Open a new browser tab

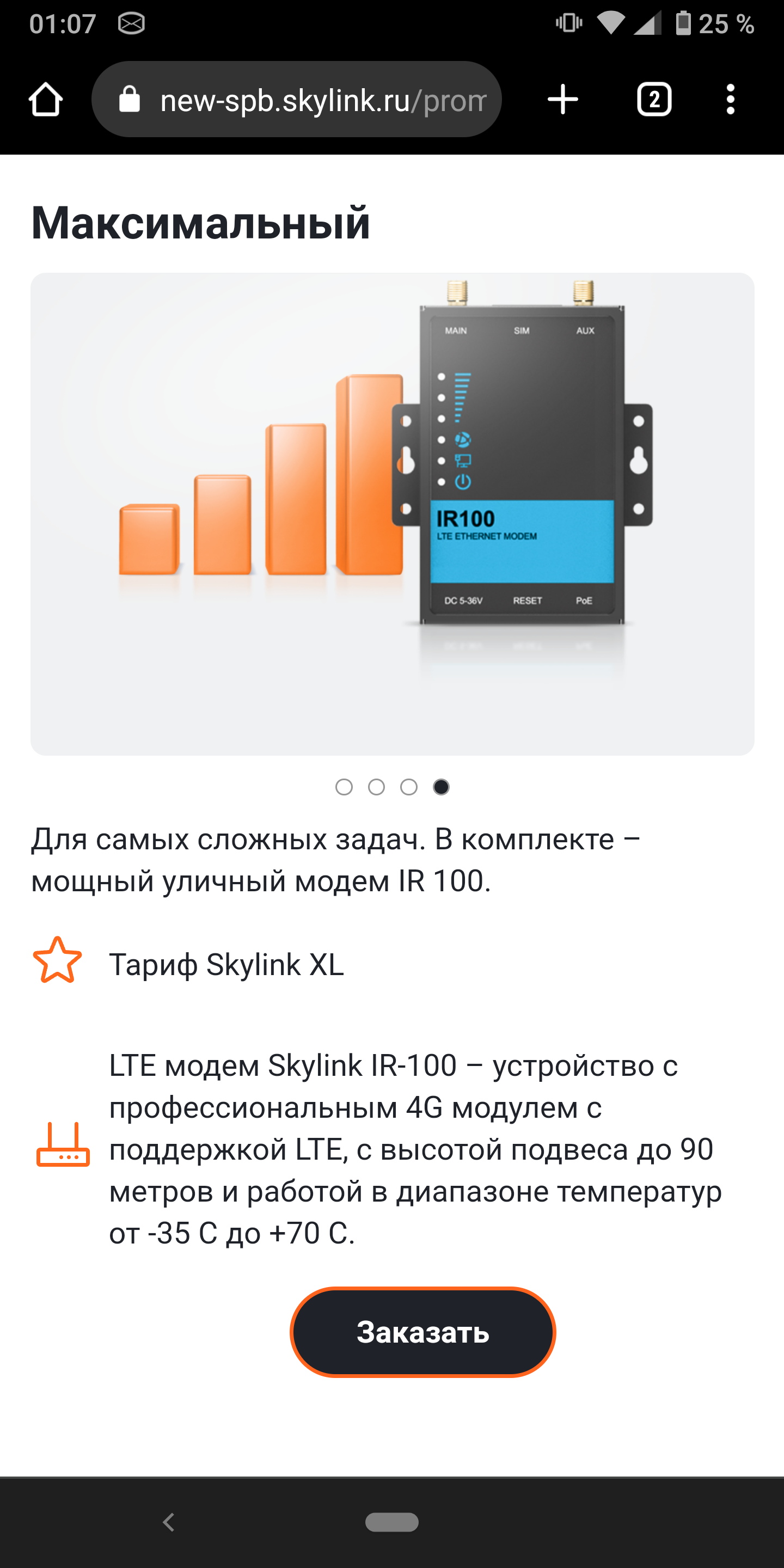click(x=562, y=99)
